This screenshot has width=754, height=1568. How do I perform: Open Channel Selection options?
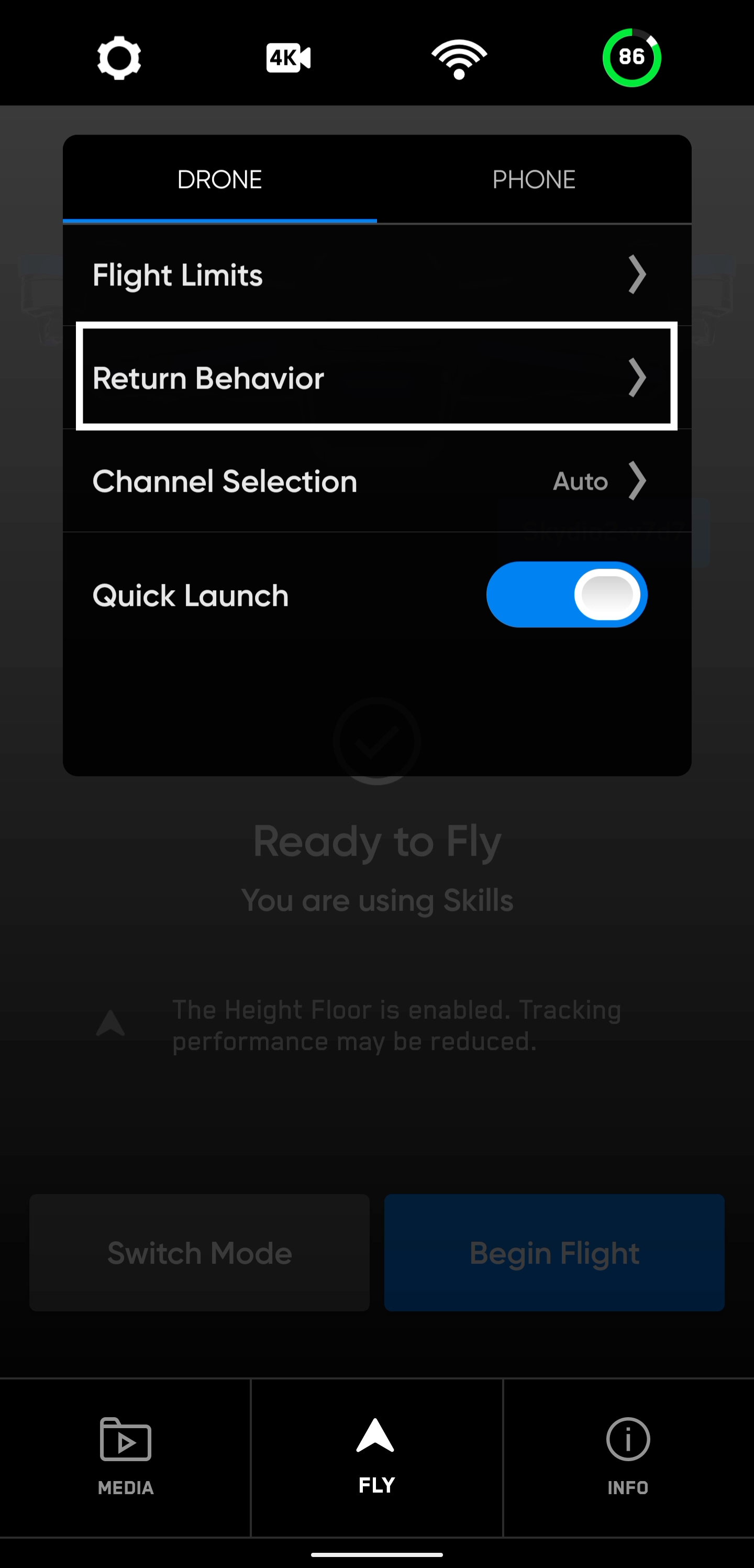click(x=376, y=481)
